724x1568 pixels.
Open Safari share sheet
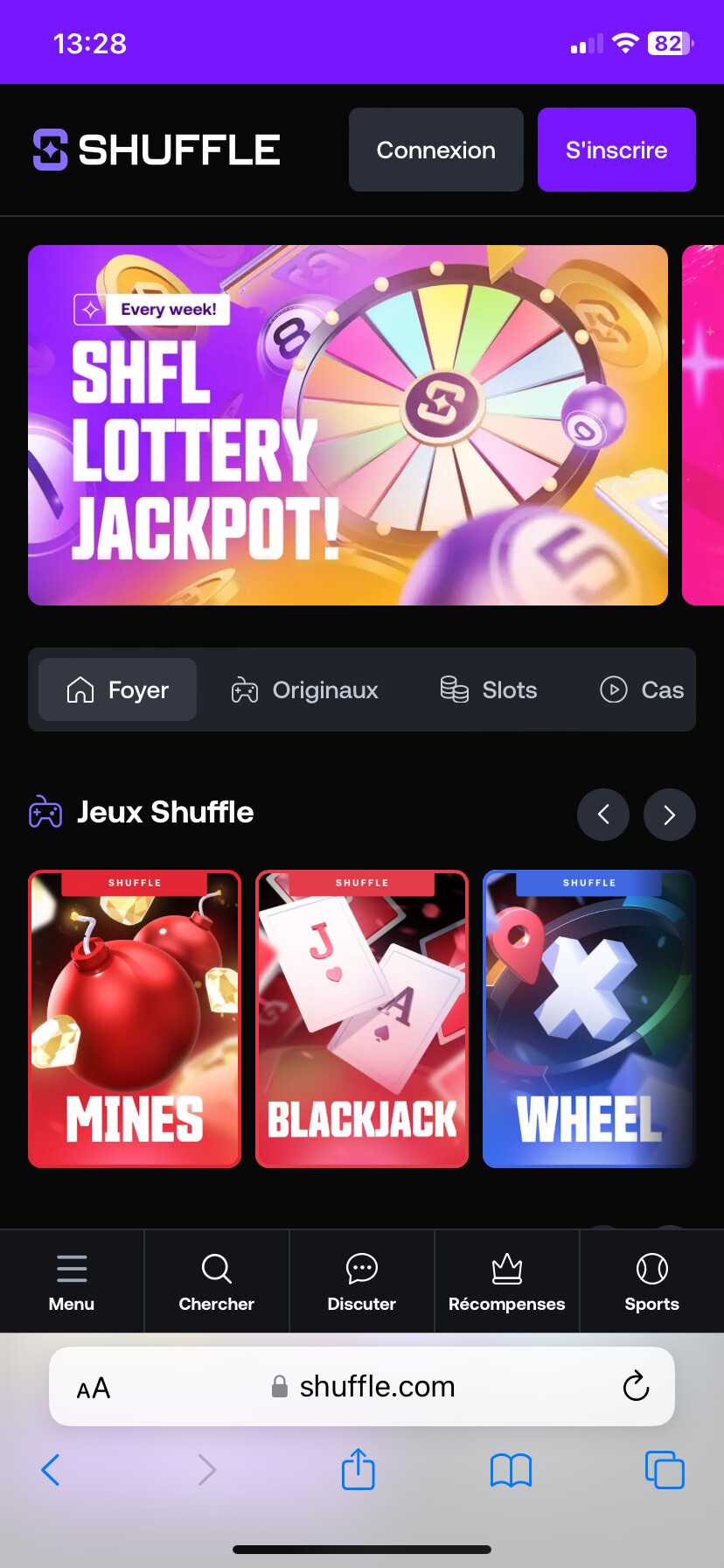359,1469
